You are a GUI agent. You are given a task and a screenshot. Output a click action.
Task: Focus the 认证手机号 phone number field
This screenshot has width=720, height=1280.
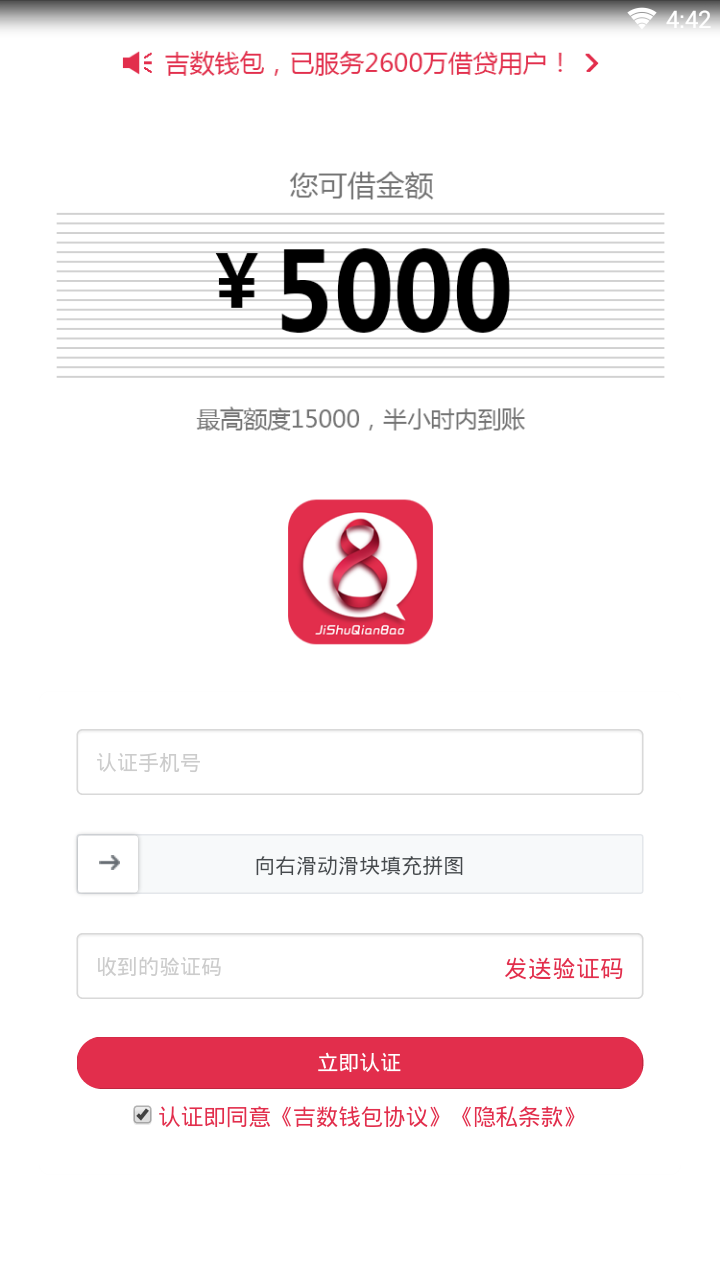pyautogui.click(x=360, y=763)
